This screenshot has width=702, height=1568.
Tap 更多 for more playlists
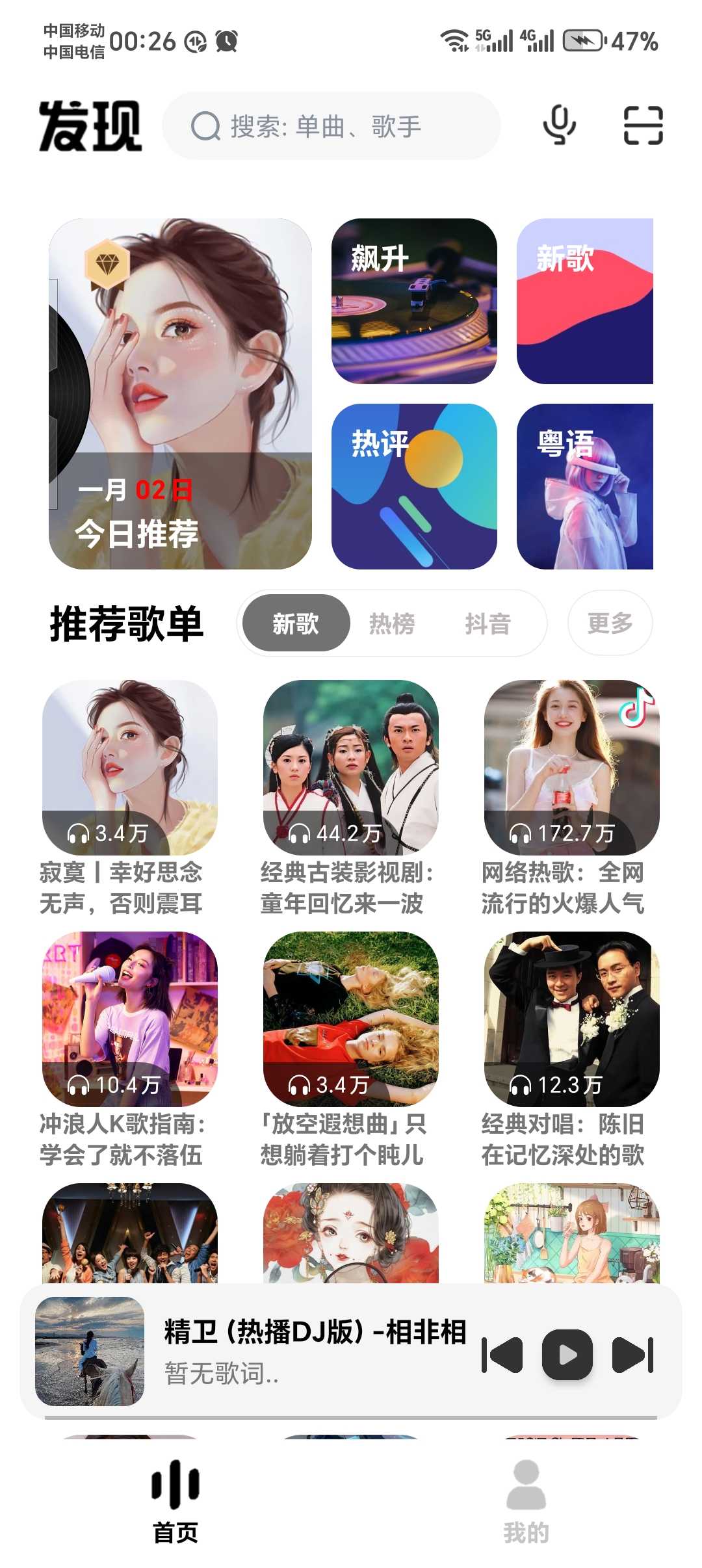click(x=610, y=623)
